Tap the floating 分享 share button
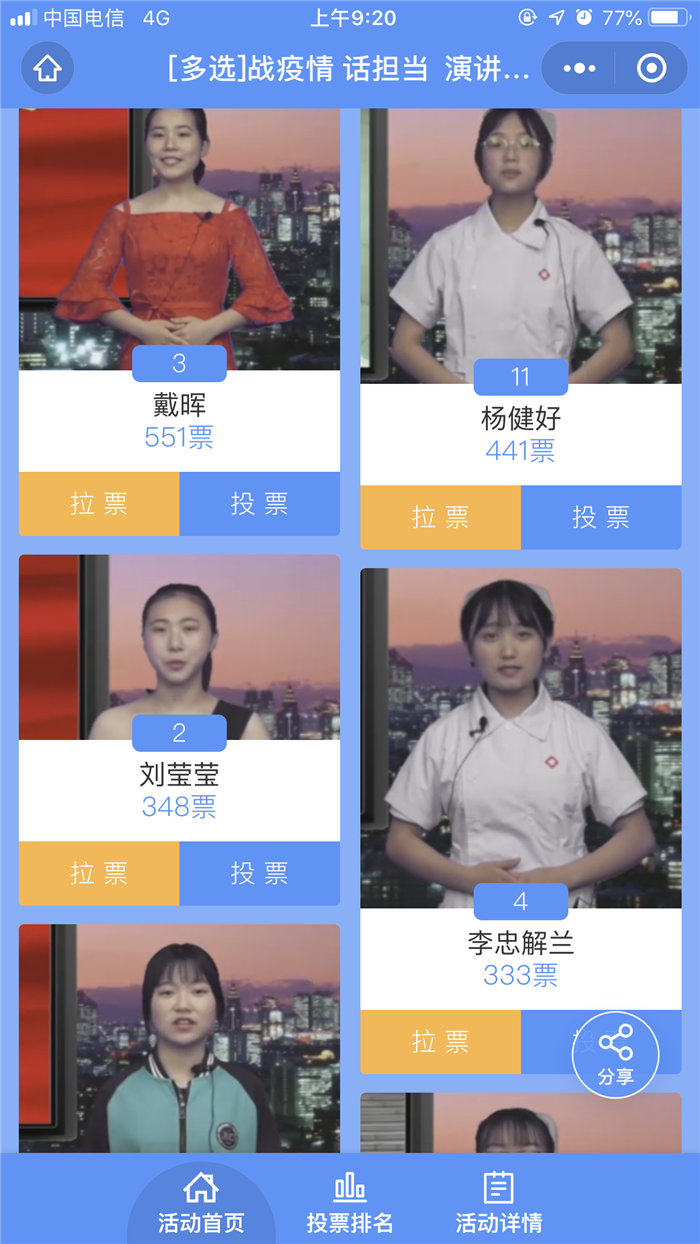Screen dimensions: 700x1244 (615, 1054)
